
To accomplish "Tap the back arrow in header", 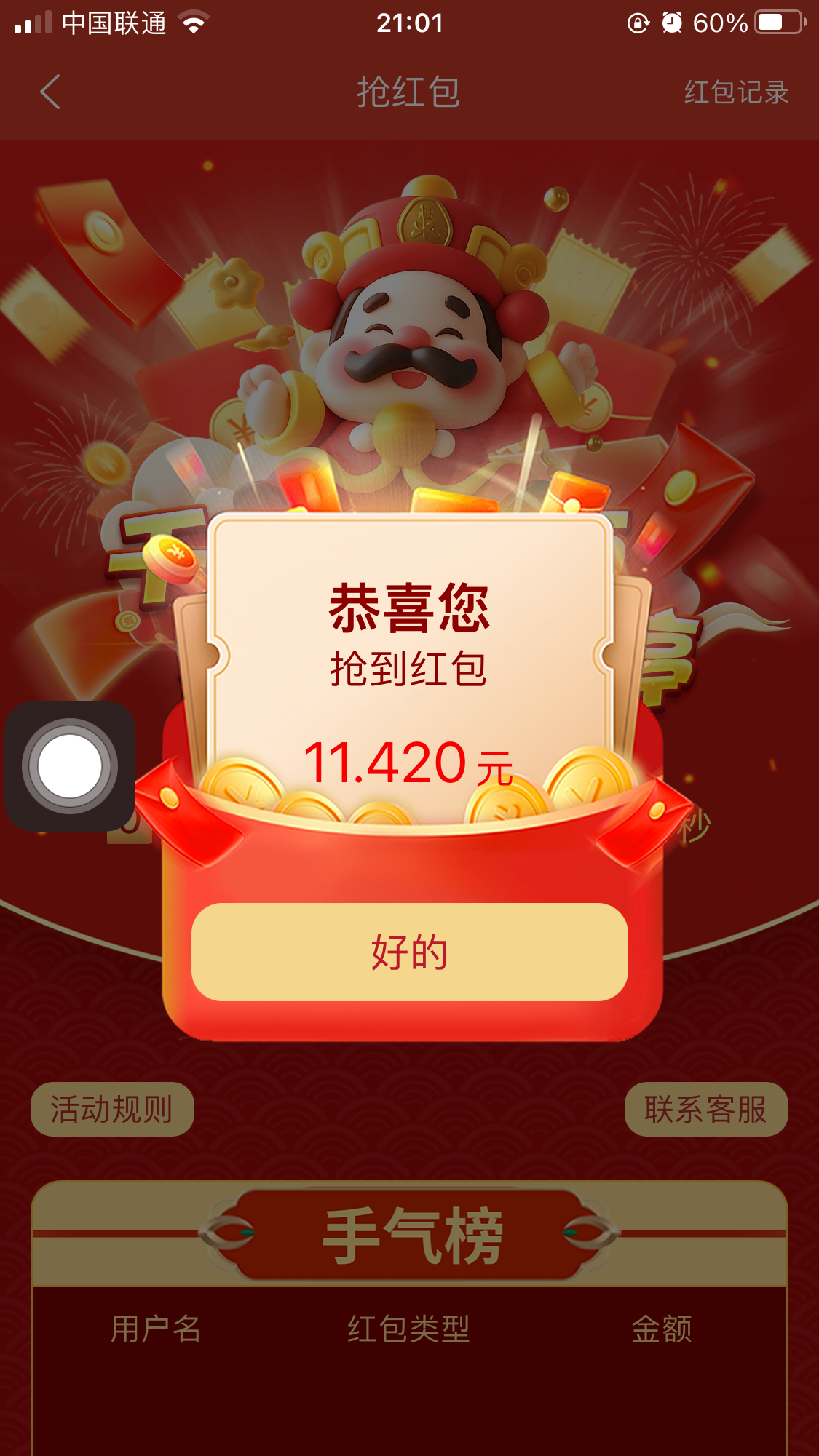I will (50, 92).
